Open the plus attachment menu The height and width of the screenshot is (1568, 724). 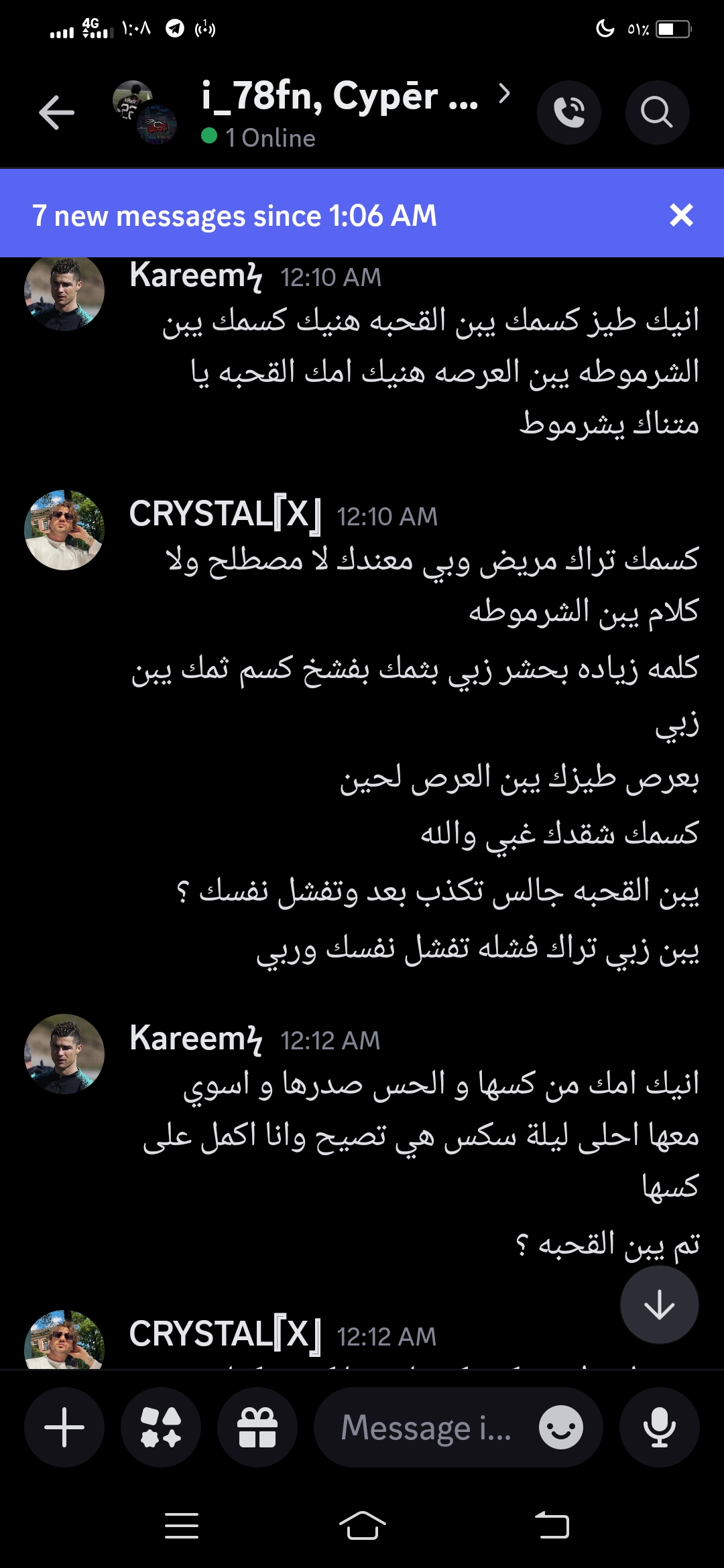tap(64, 1427)
